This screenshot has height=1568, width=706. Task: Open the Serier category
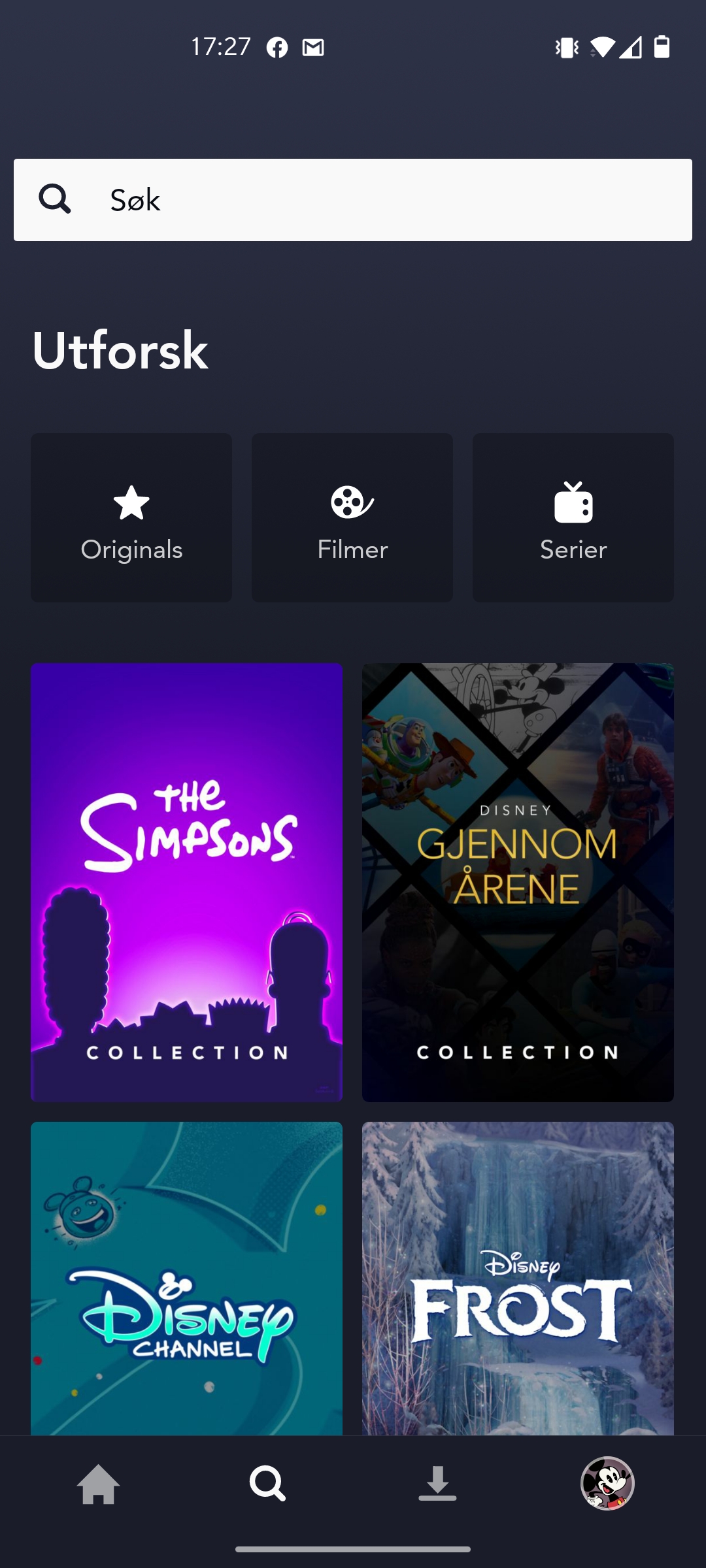click(573, 517)
